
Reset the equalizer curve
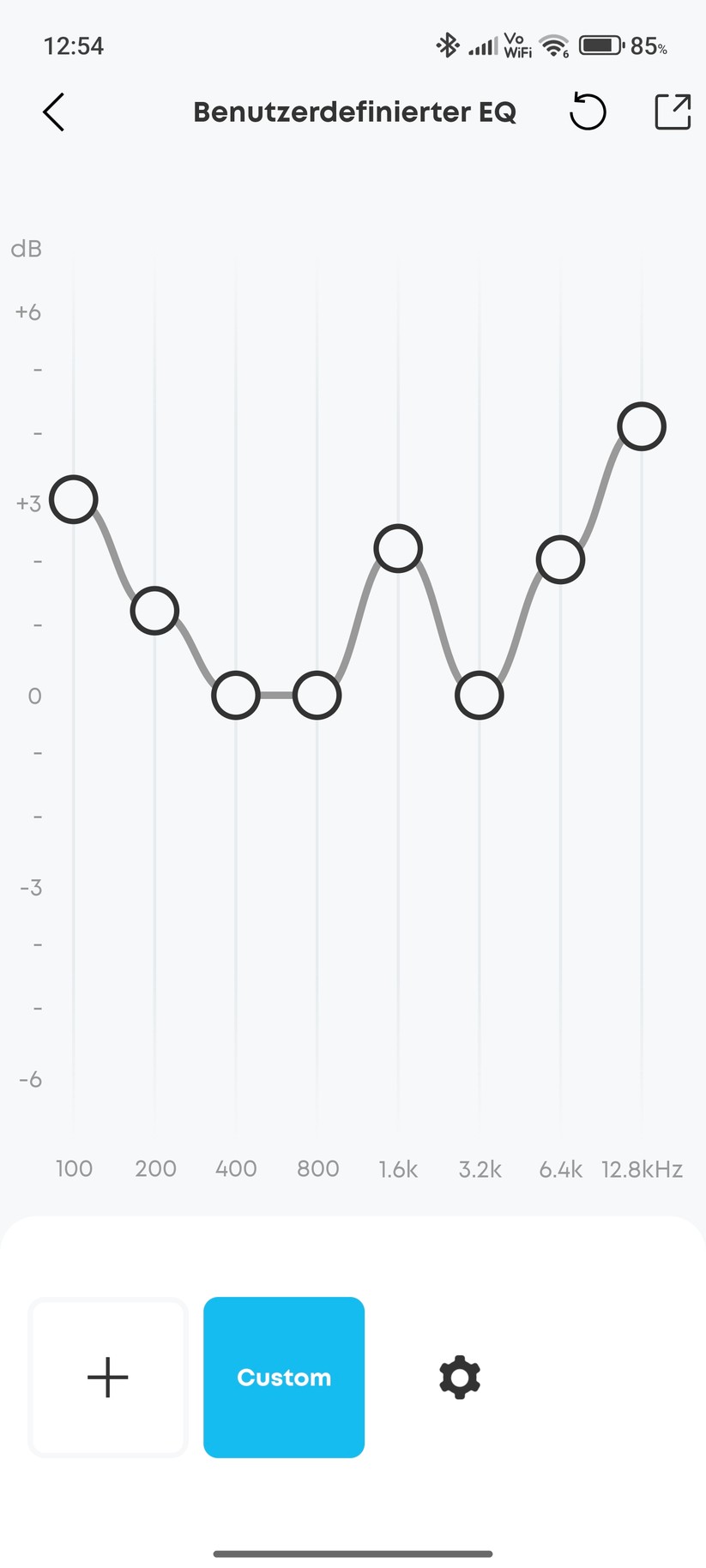[588, 112]
